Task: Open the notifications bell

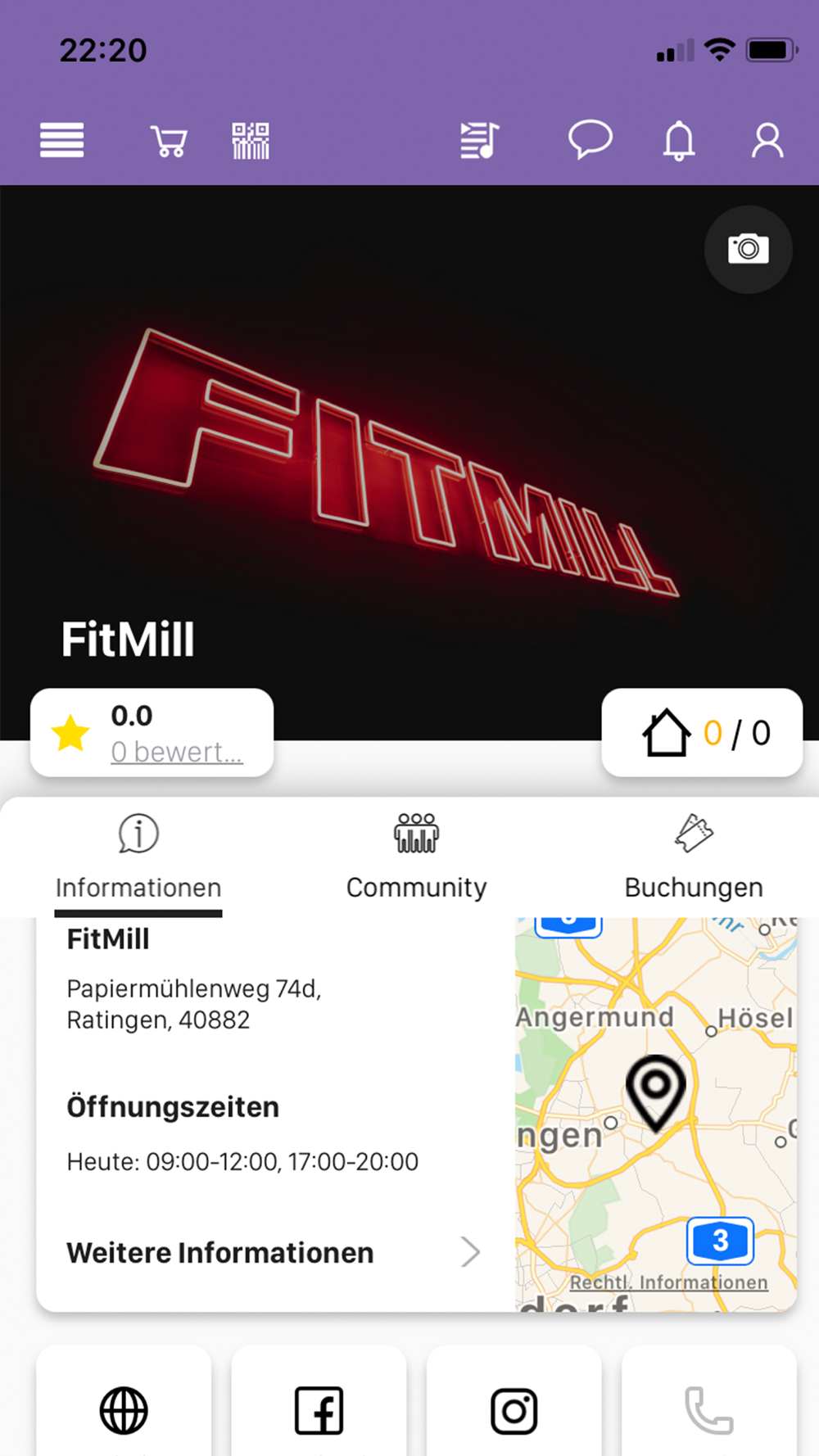Action: tap(678, 141)
